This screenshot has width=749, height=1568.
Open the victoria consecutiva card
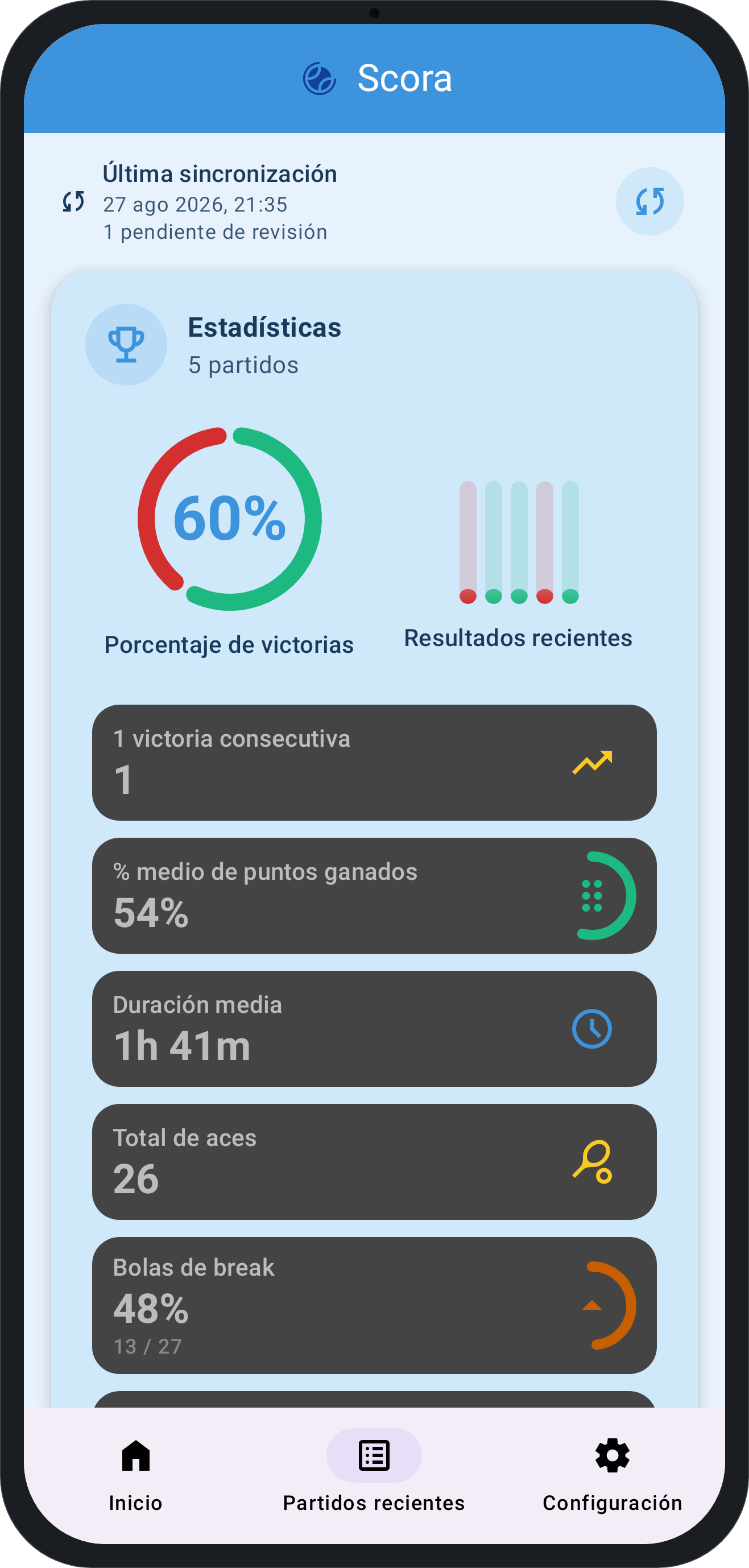[x=374, y=763]
